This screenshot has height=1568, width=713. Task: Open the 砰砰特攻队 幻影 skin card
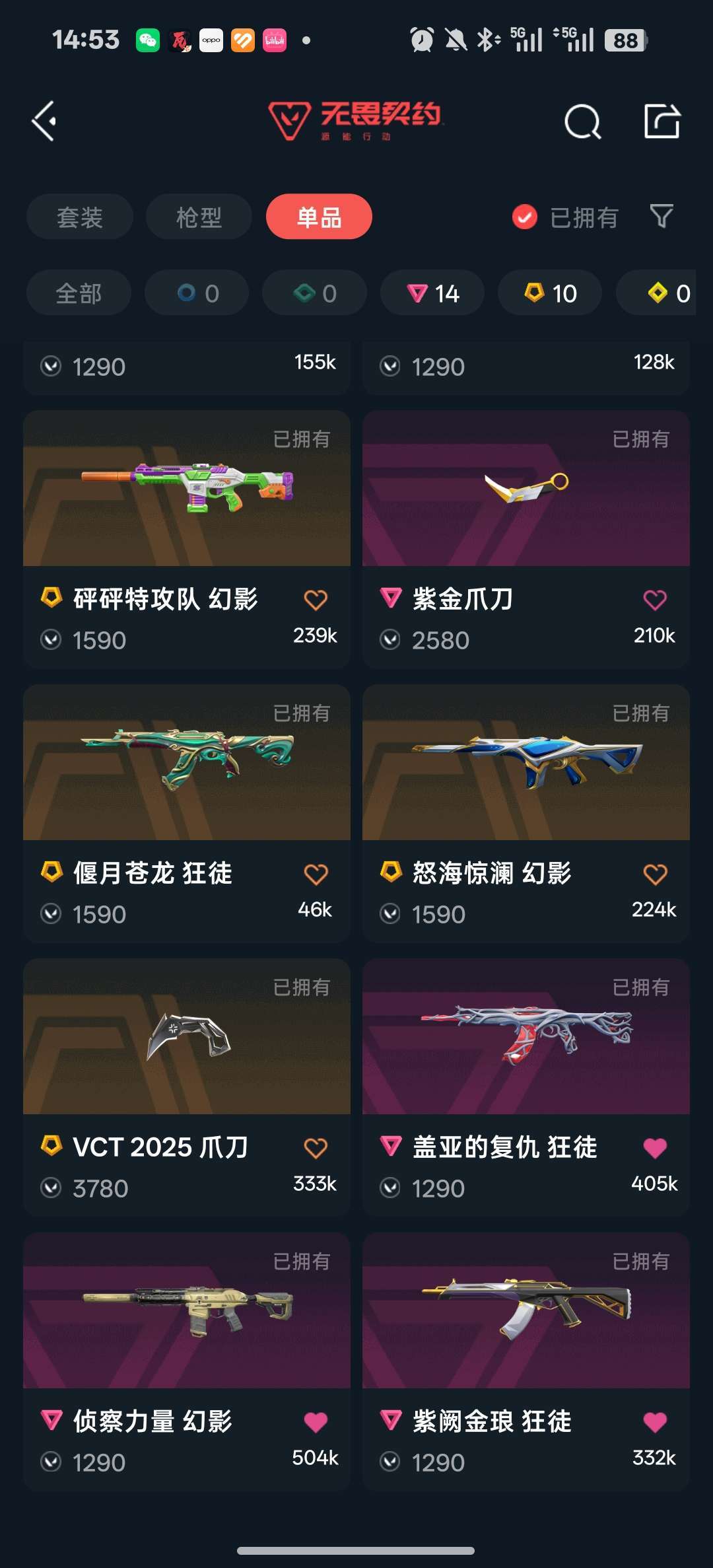(187, 540)
